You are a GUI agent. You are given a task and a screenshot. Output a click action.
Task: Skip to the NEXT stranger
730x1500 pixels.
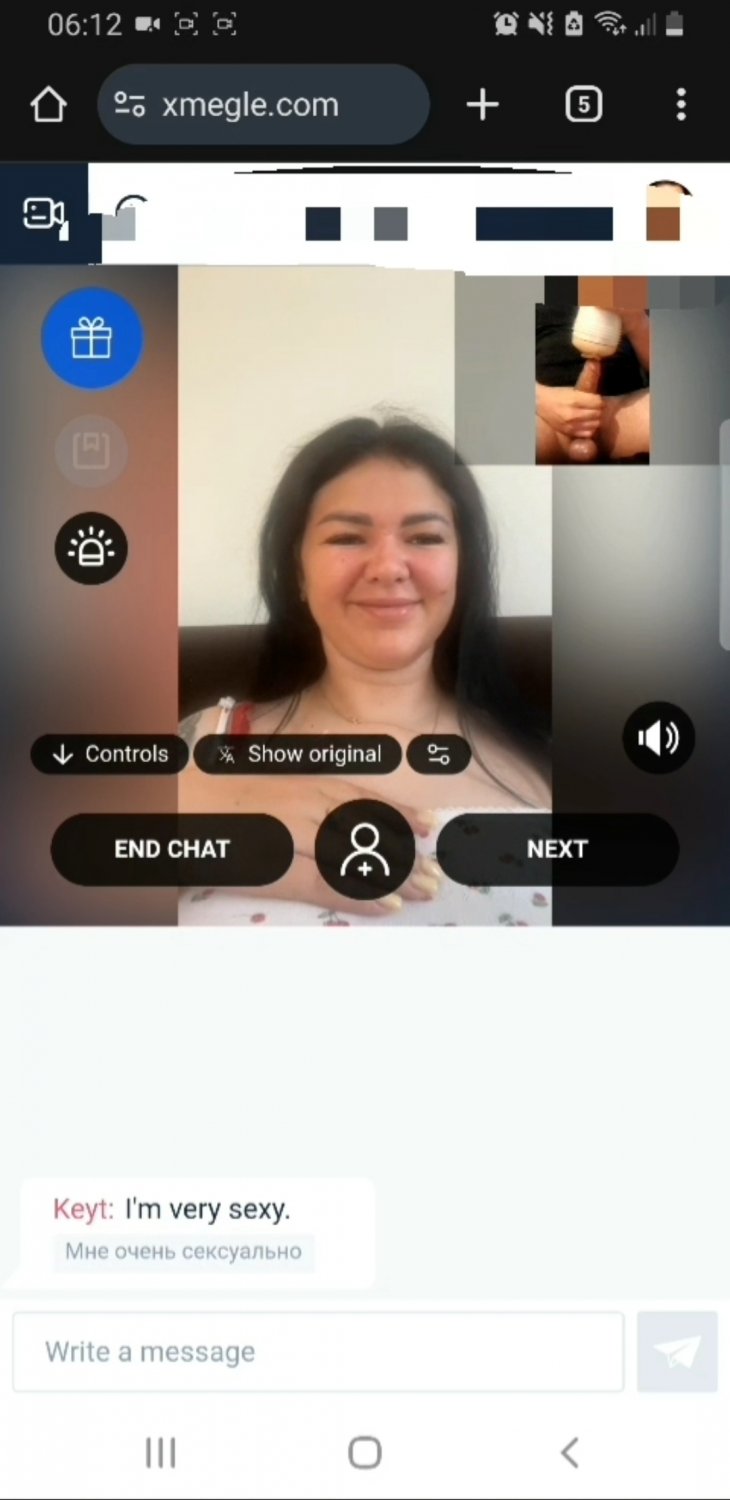tap(557, 849)
